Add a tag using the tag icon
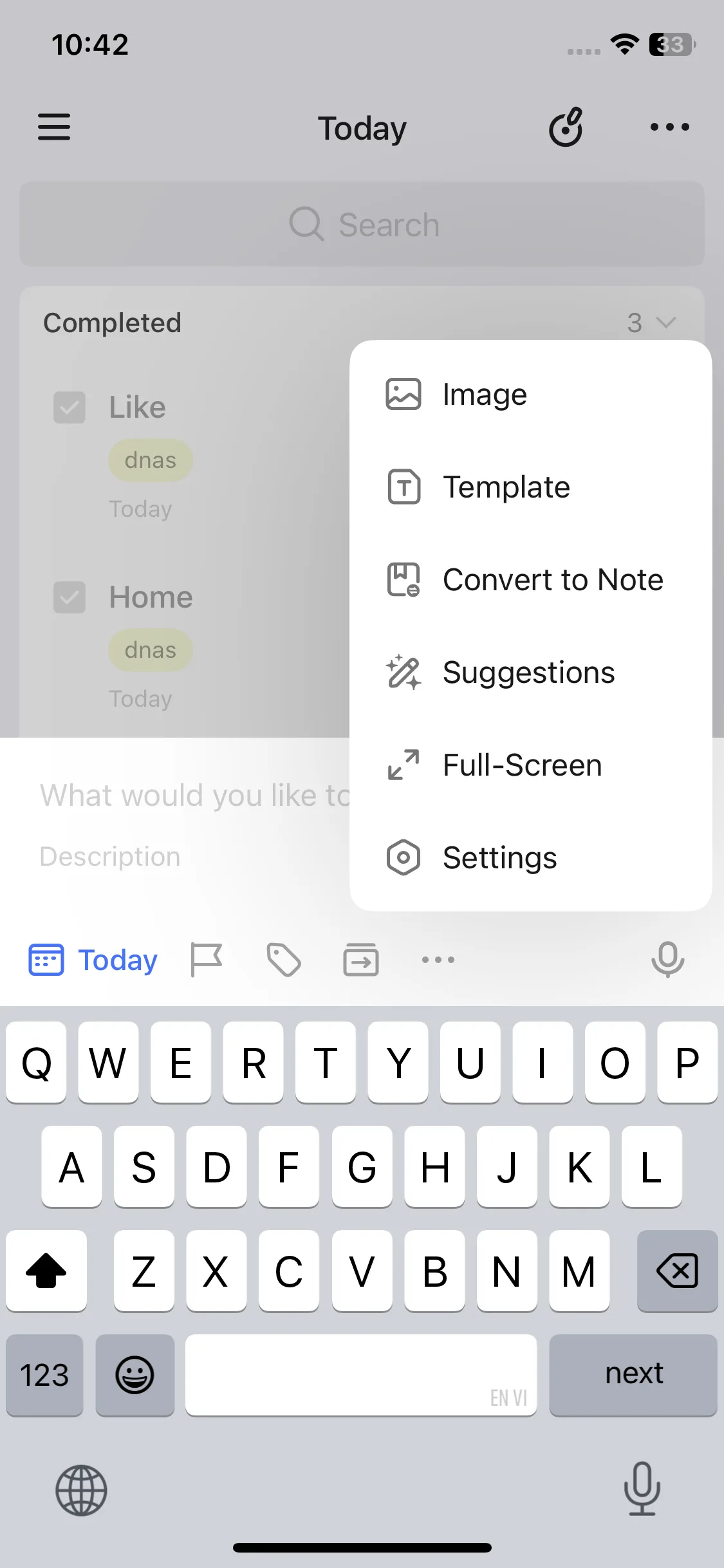 click(284, 960)
